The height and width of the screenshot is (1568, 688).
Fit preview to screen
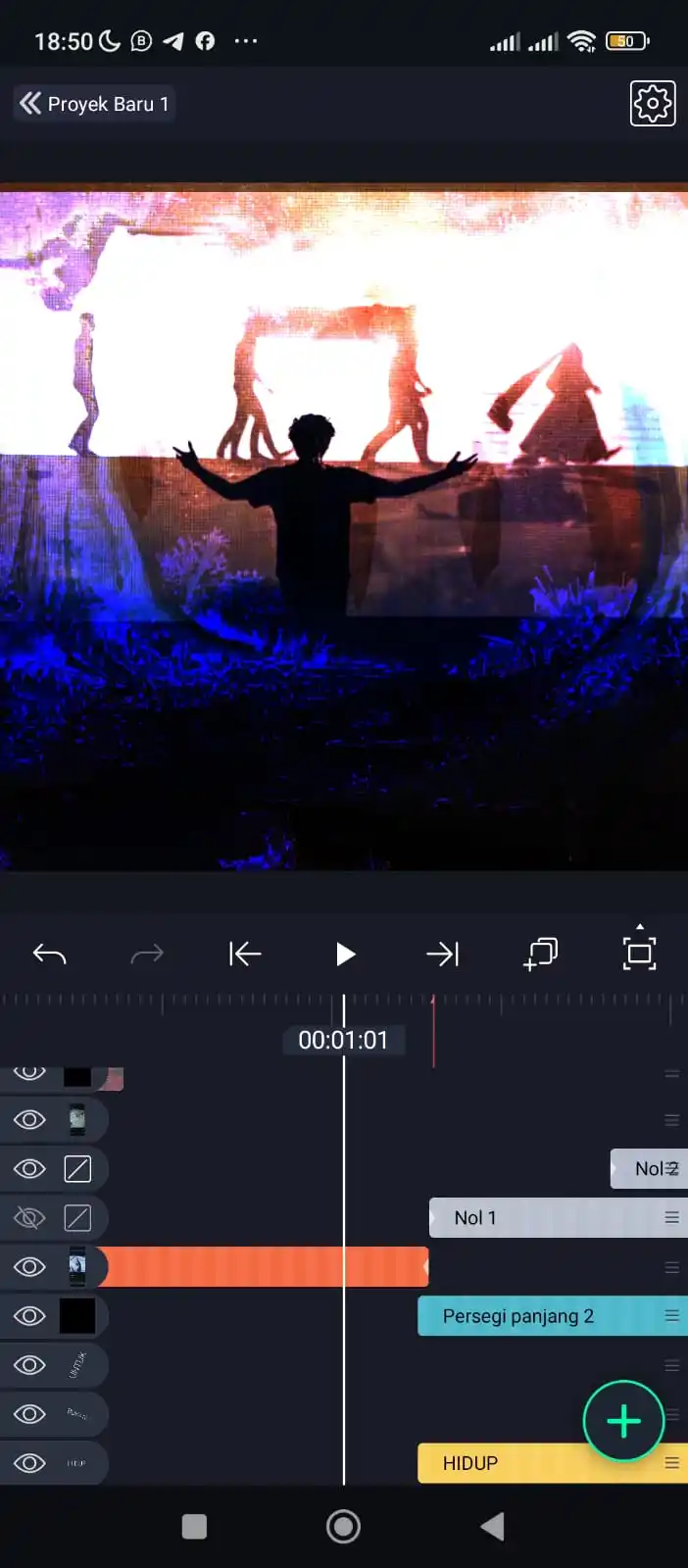(x=639, y=954)
